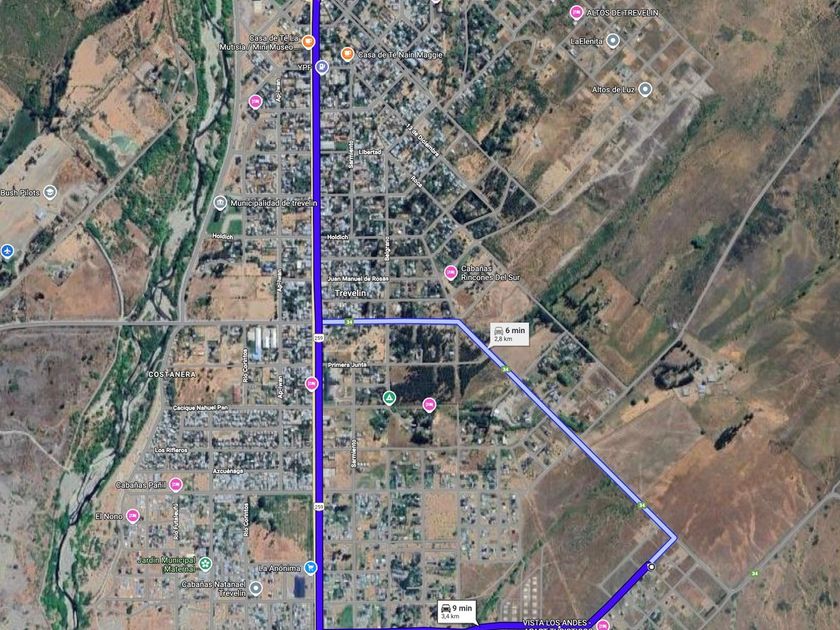Select the Bush Pilots place marker
840x630 pixels.
pyautogui.click(x=50, y=192)
